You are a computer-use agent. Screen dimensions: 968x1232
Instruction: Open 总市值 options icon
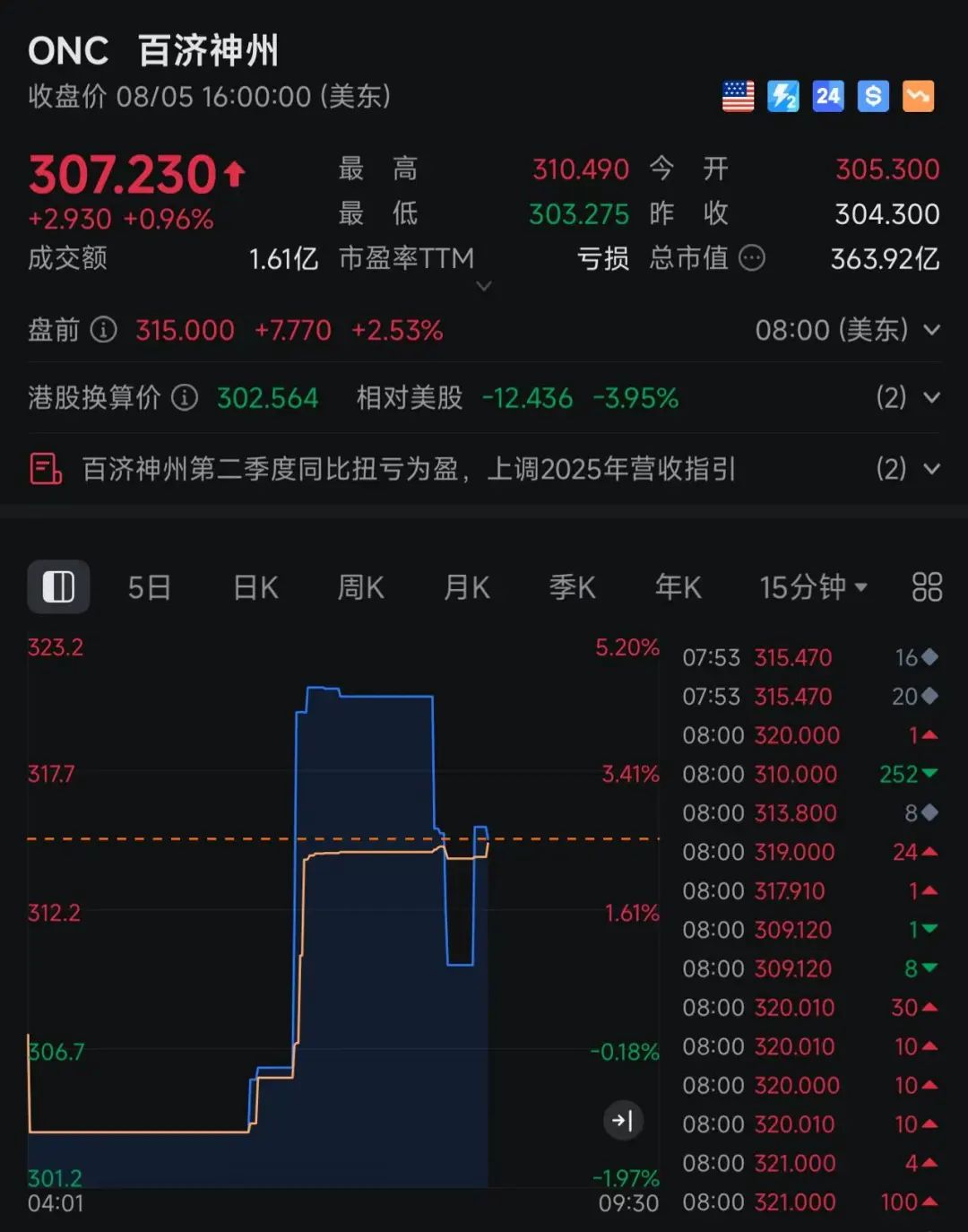pos(752,258)
